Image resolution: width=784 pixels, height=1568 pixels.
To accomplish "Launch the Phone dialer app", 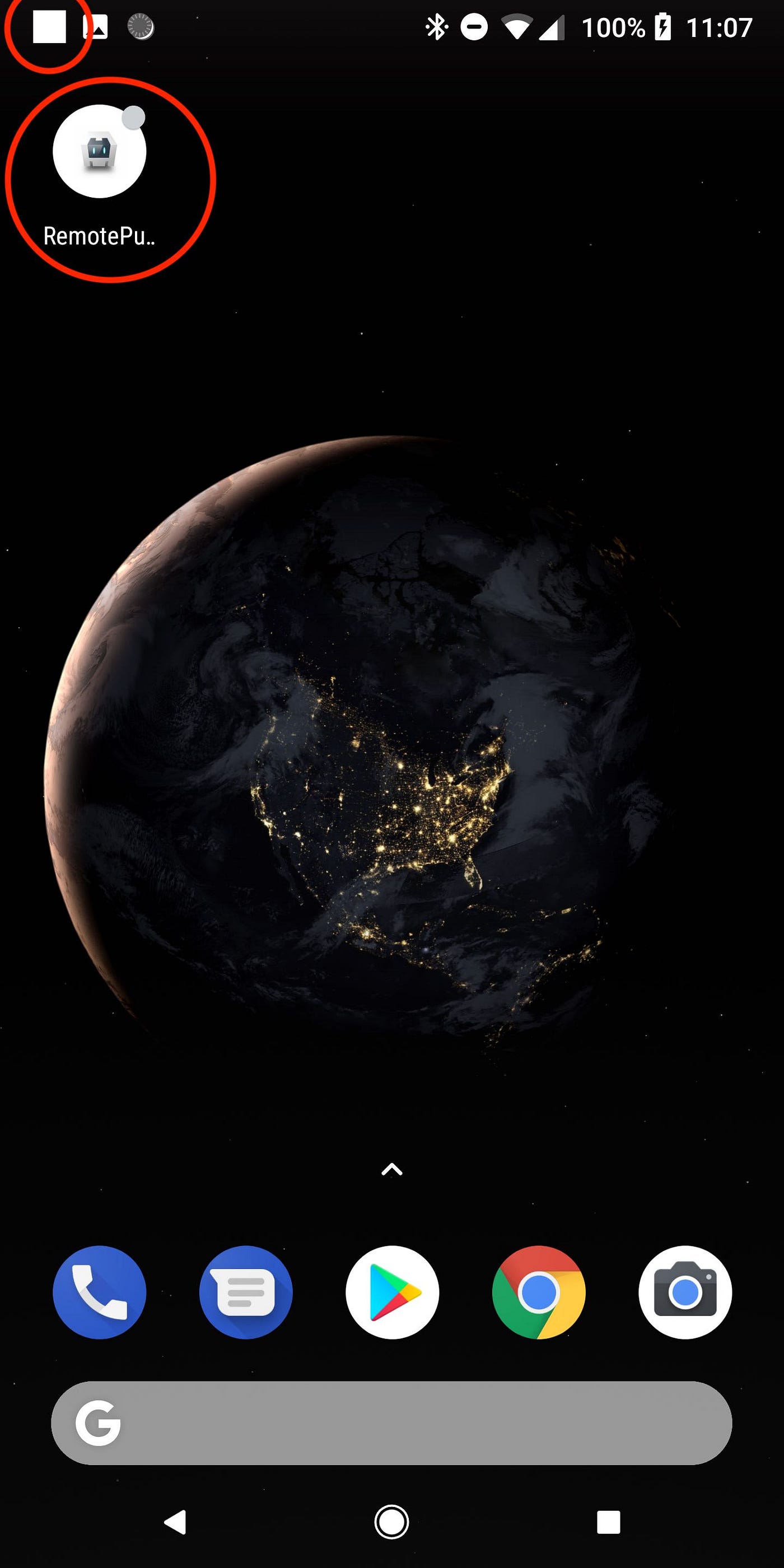I will point(99,1292).
